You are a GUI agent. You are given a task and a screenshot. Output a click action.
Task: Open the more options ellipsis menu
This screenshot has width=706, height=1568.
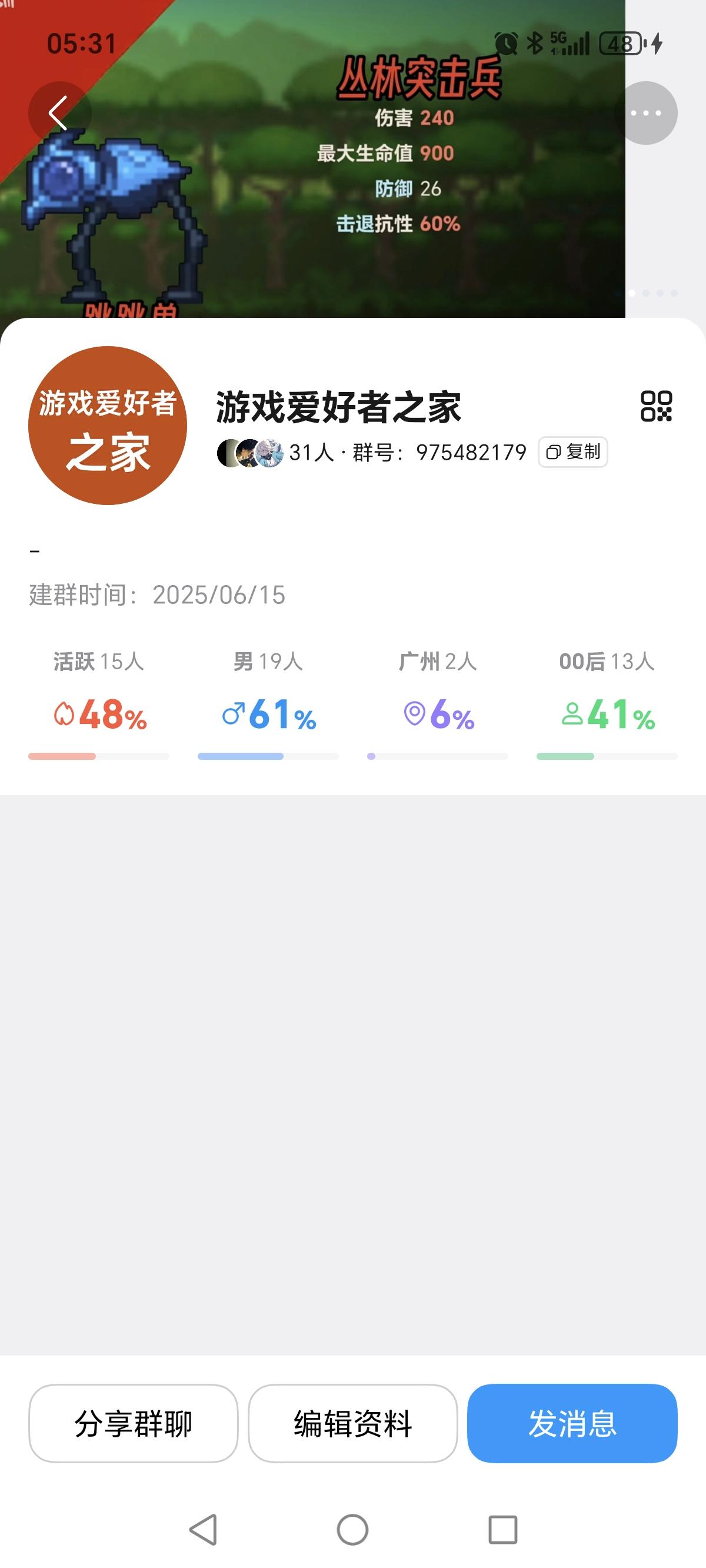(647, 112)
